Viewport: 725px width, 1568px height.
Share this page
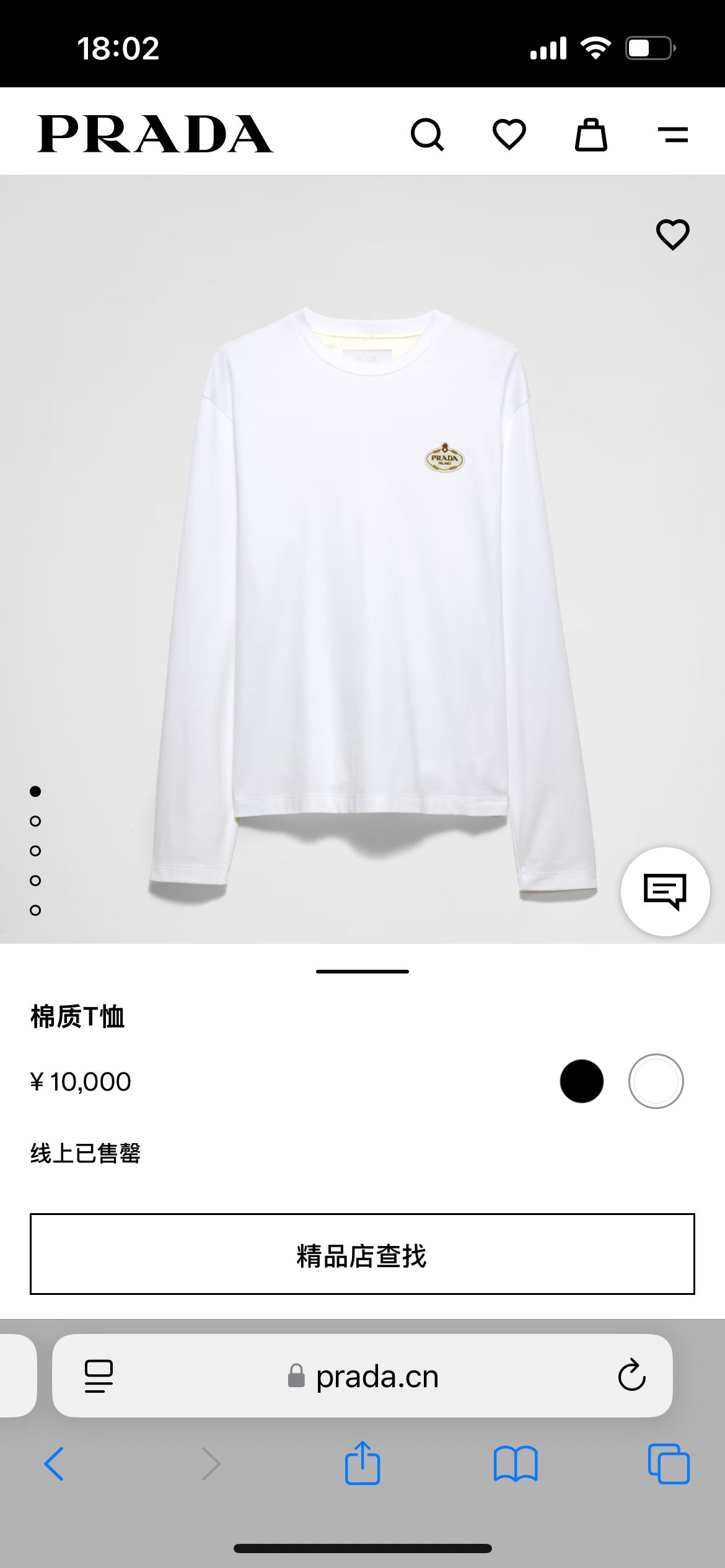pyautogui.click(x=362, y=1463)
